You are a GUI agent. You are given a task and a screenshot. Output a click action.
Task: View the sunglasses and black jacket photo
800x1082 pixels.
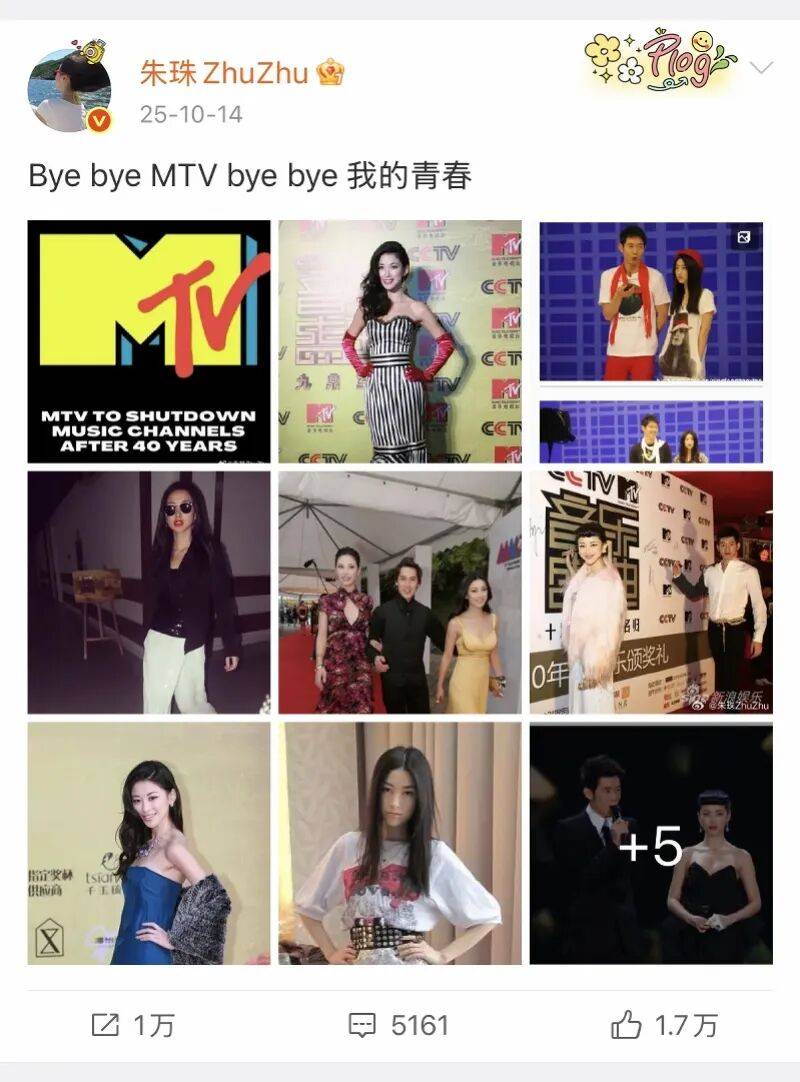click(149, 592)
